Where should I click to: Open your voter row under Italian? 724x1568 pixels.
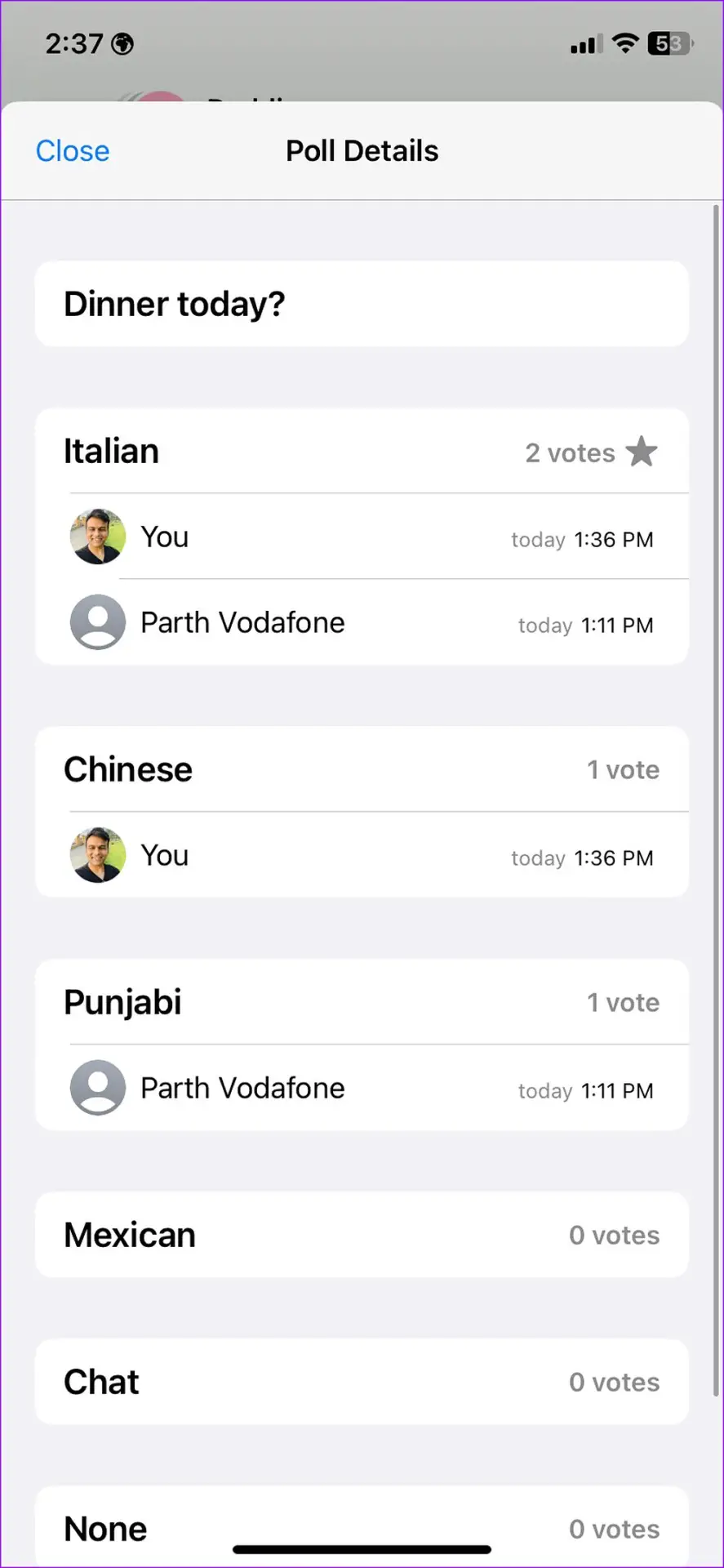362,537
